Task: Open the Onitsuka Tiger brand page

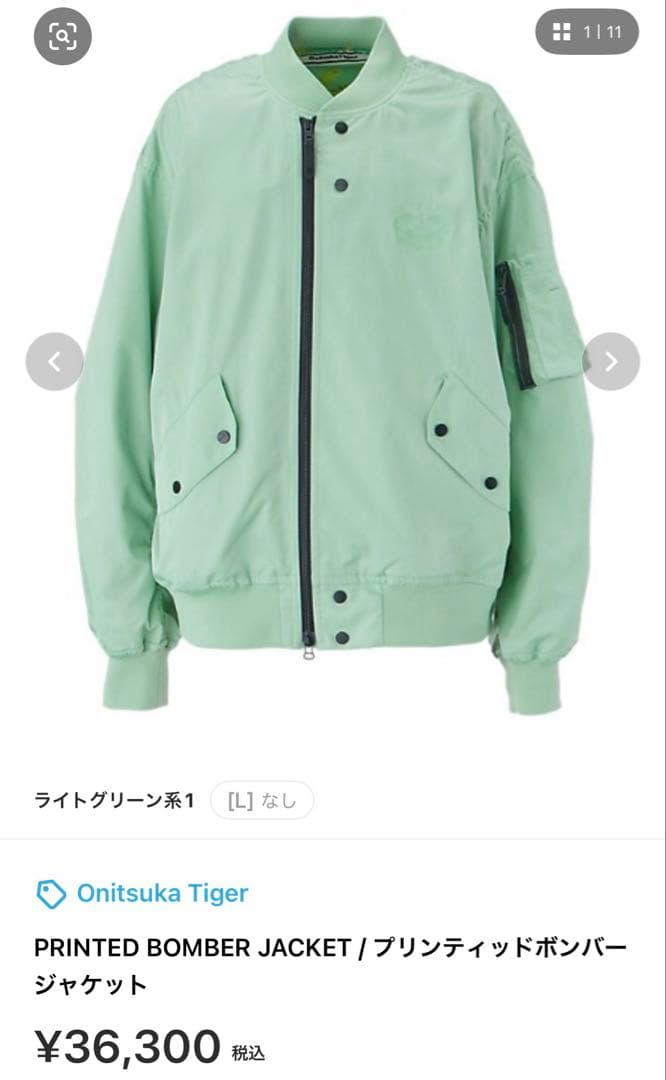Action: click(143, 893)
